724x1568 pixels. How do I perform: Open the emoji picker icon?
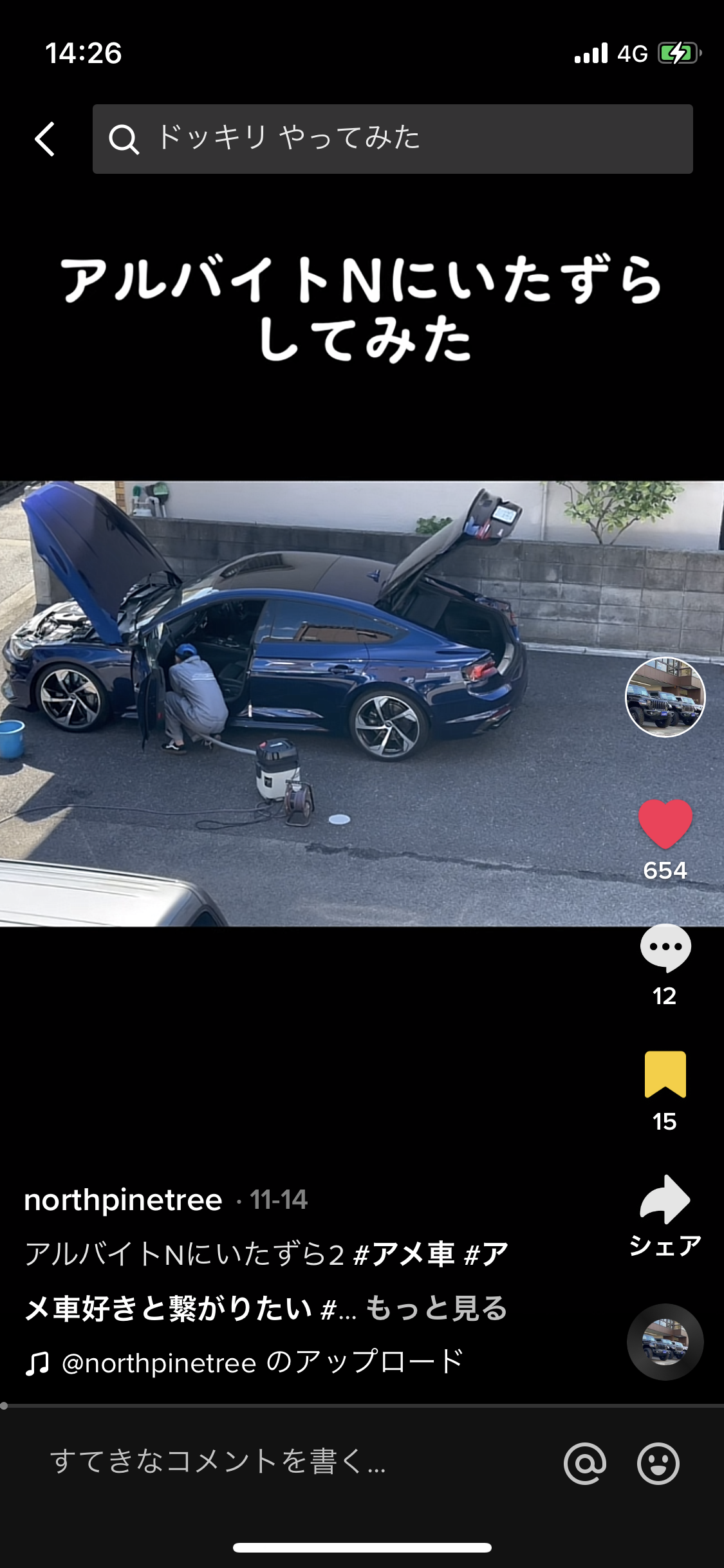(658, 1462)
